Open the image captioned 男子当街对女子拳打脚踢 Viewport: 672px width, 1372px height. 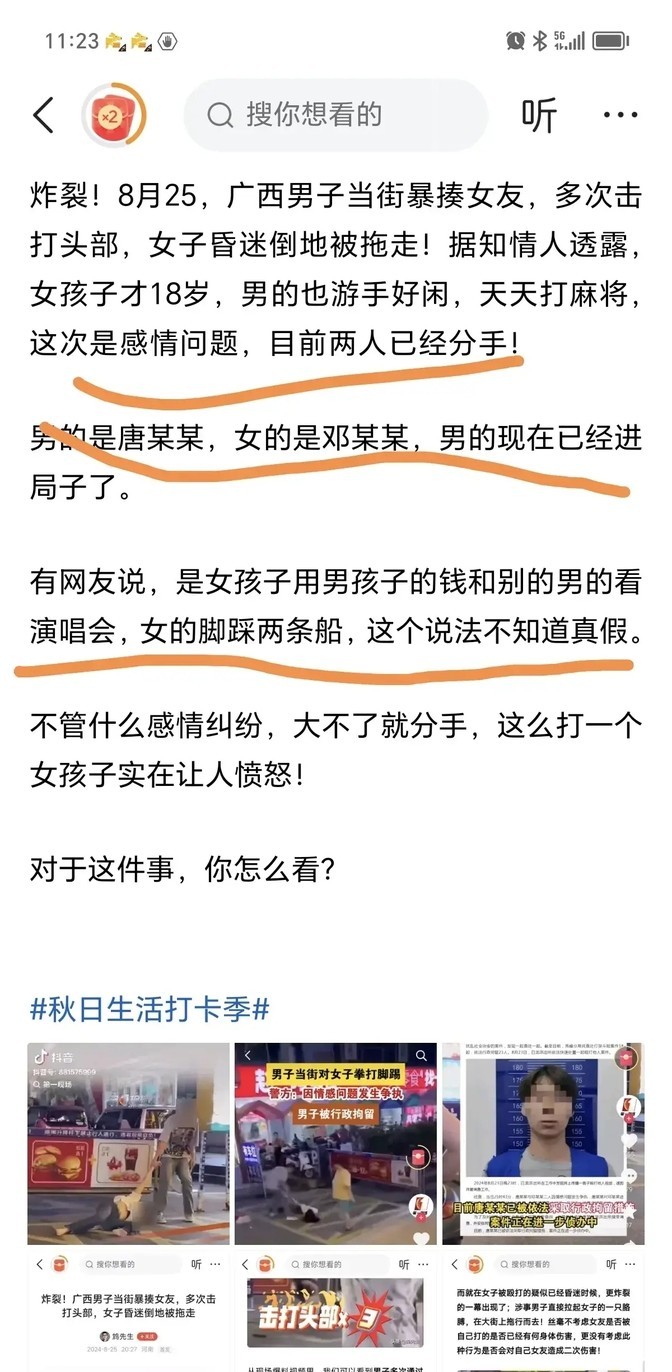coord(336,1143)
